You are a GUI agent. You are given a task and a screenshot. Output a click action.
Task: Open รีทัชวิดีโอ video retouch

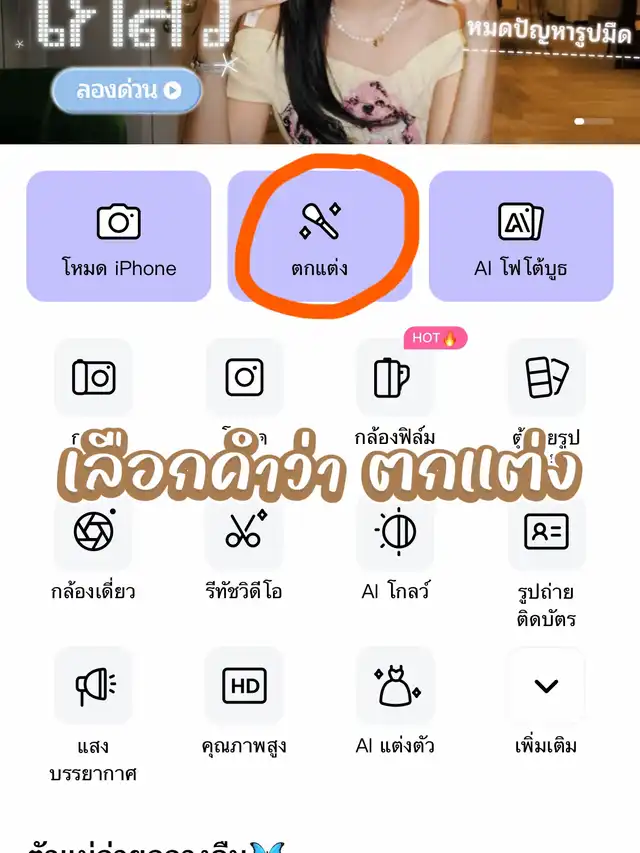click(x=243, y=532)
